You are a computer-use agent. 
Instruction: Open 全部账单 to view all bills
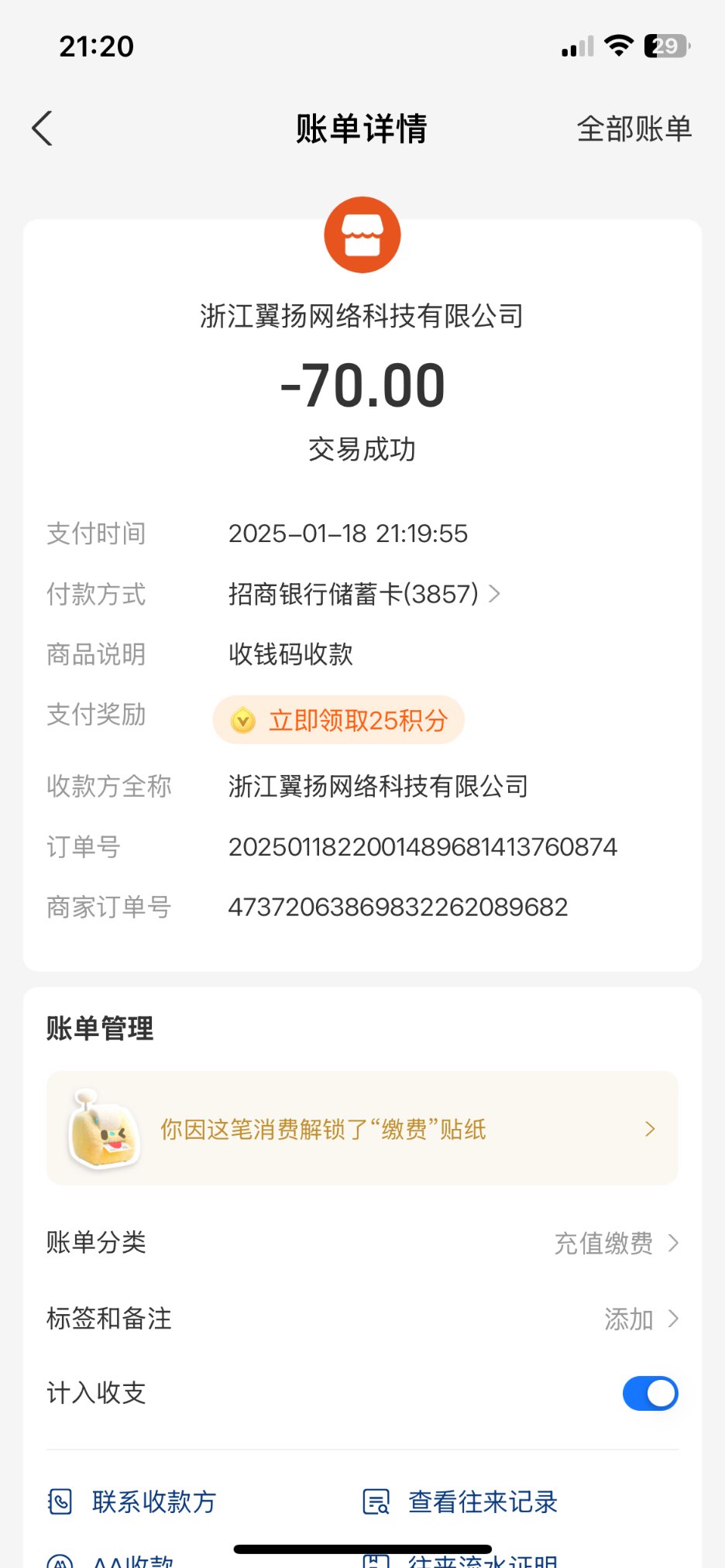point(634,129)
